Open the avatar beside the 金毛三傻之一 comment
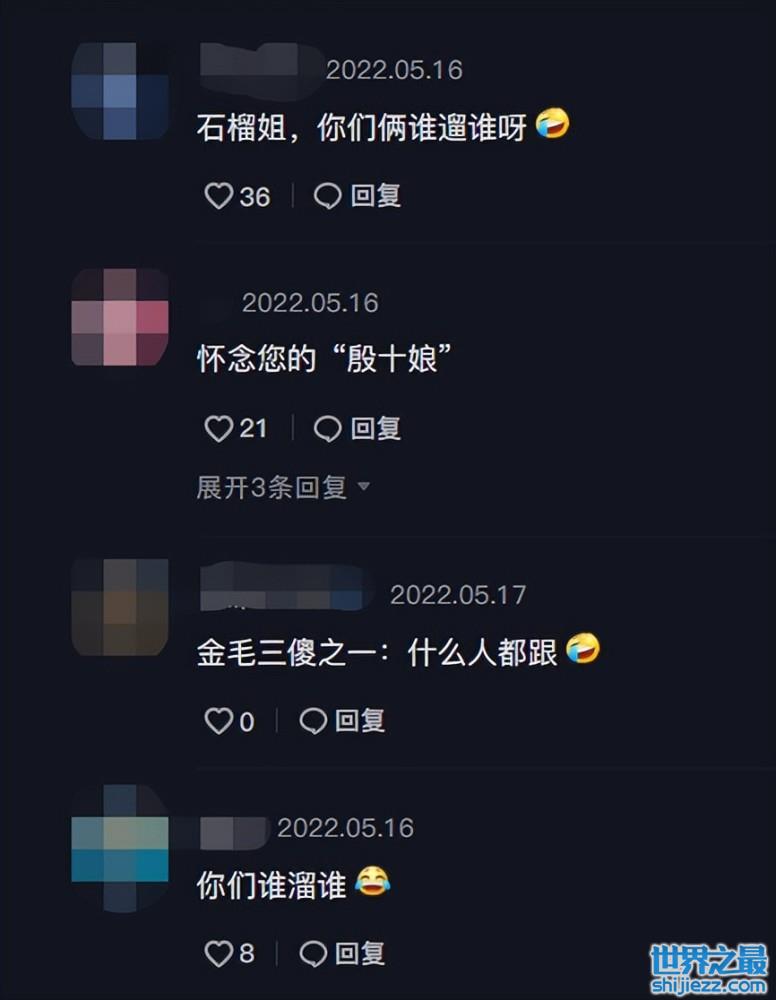 click(120, 607)
